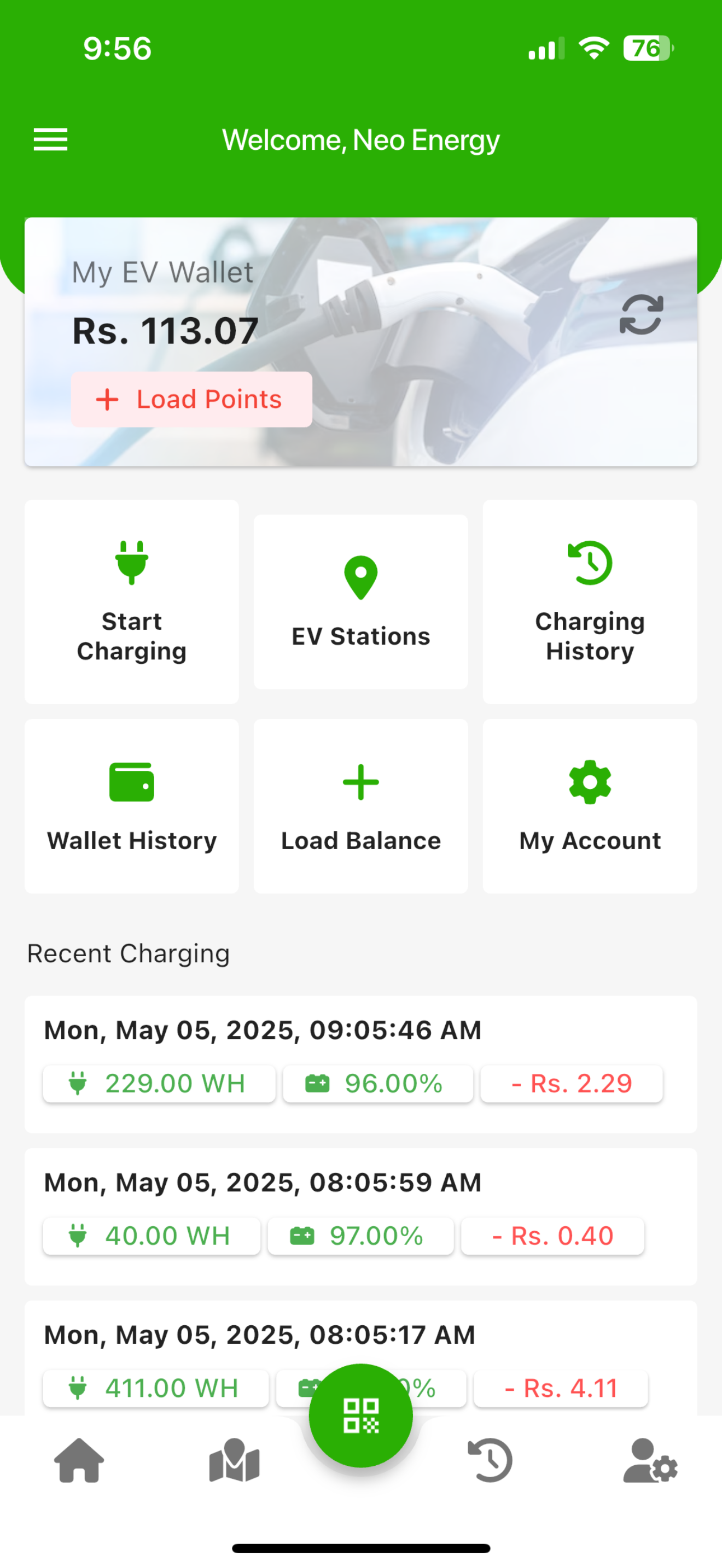Tap the 96.00% battery level chip

377,1084
